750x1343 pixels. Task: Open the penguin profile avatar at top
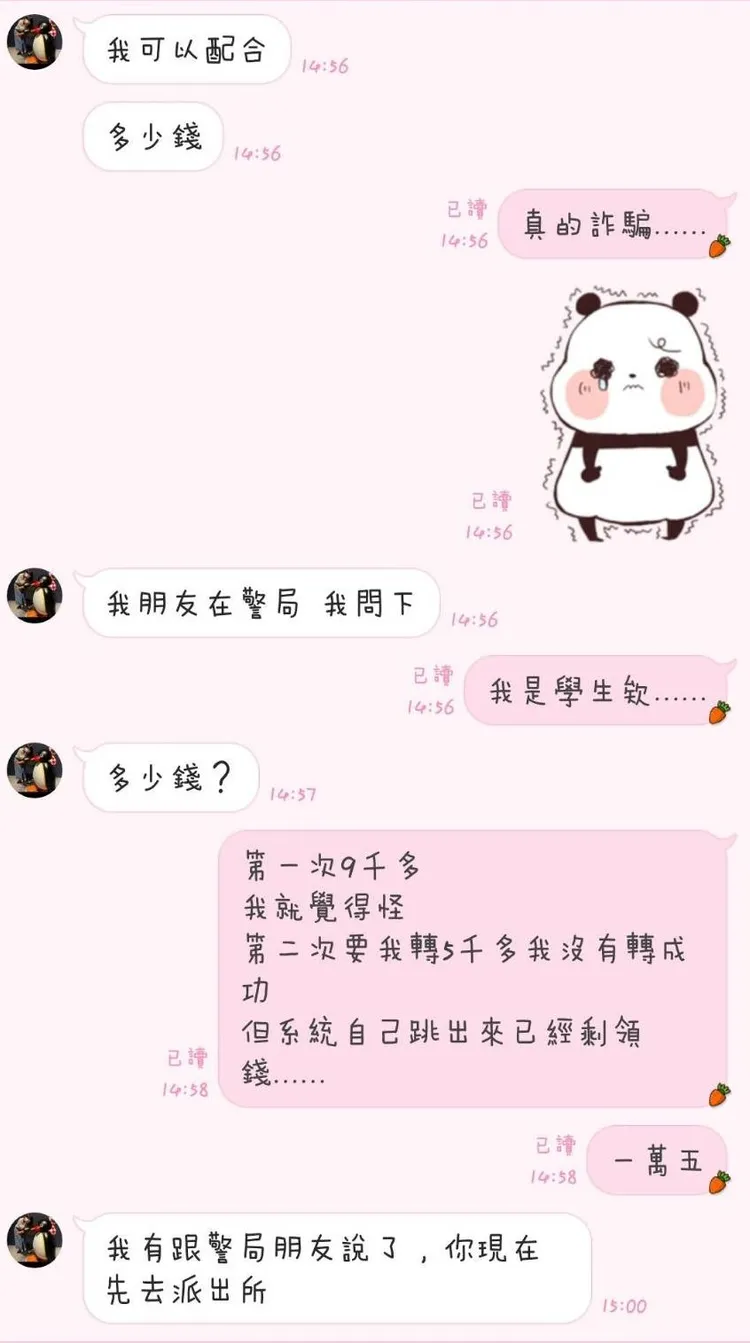[x=35, y=40]
